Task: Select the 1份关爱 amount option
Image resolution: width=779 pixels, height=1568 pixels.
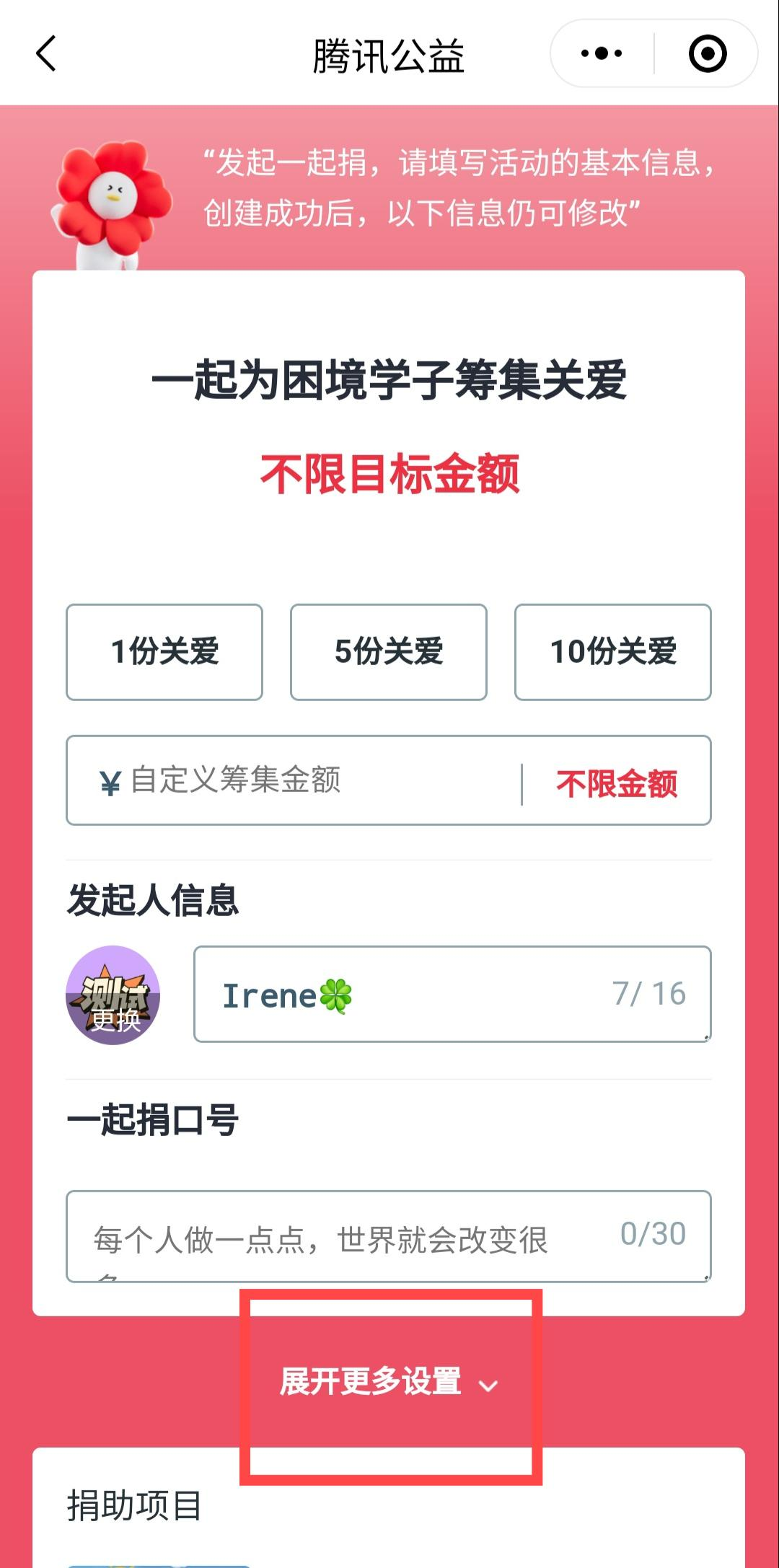Action: (164, 652)
